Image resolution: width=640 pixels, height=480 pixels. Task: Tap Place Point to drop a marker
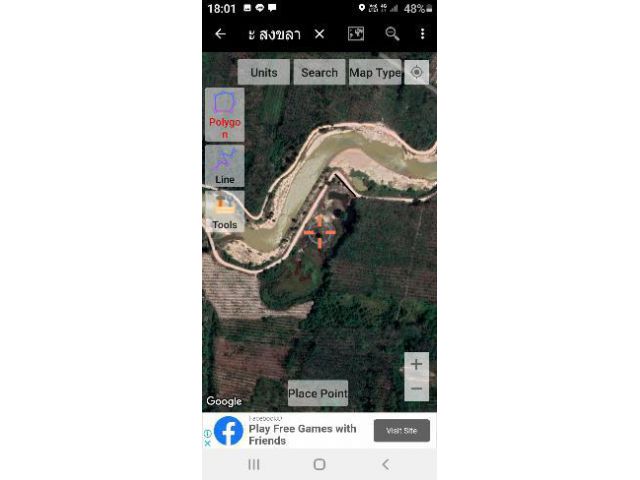click(318, 393)
